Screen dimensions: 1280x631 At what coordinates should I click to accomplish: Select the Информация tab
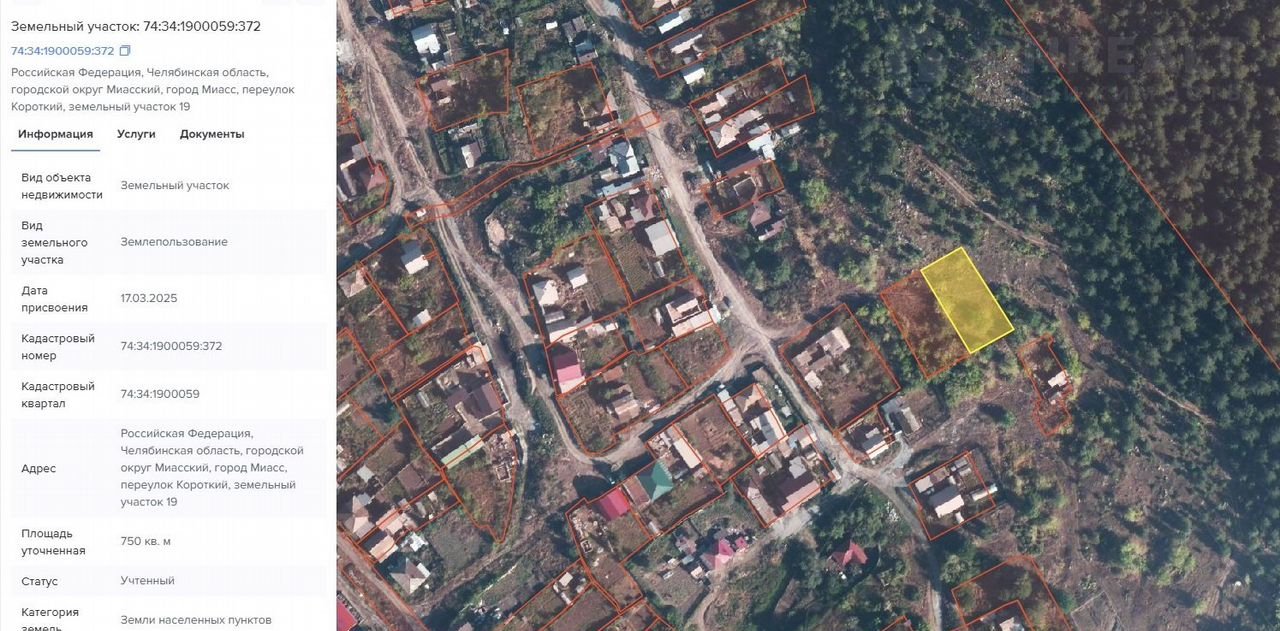55,134
